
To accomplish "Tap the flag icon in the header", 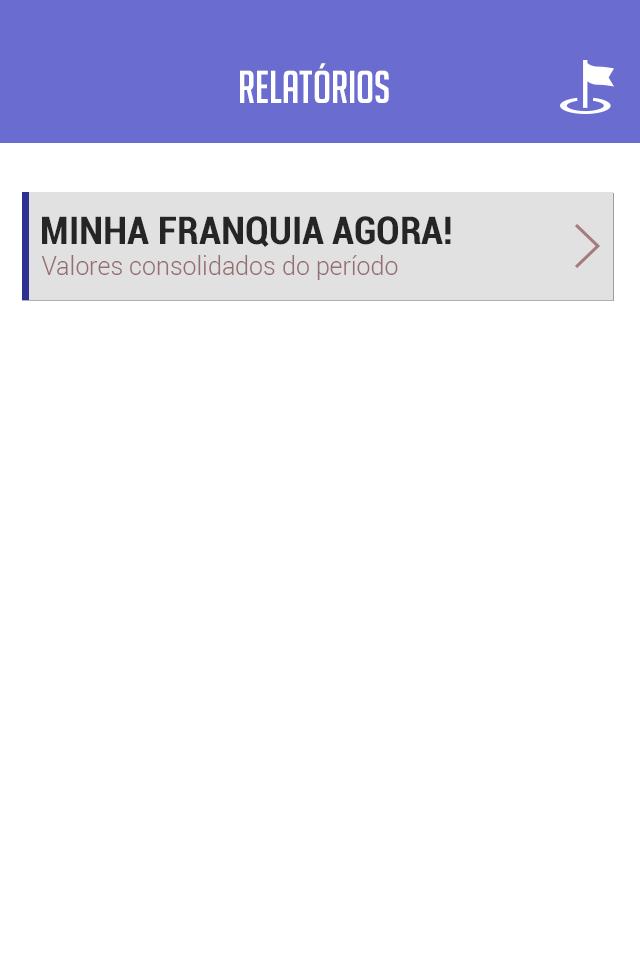I will click(587, 87).
